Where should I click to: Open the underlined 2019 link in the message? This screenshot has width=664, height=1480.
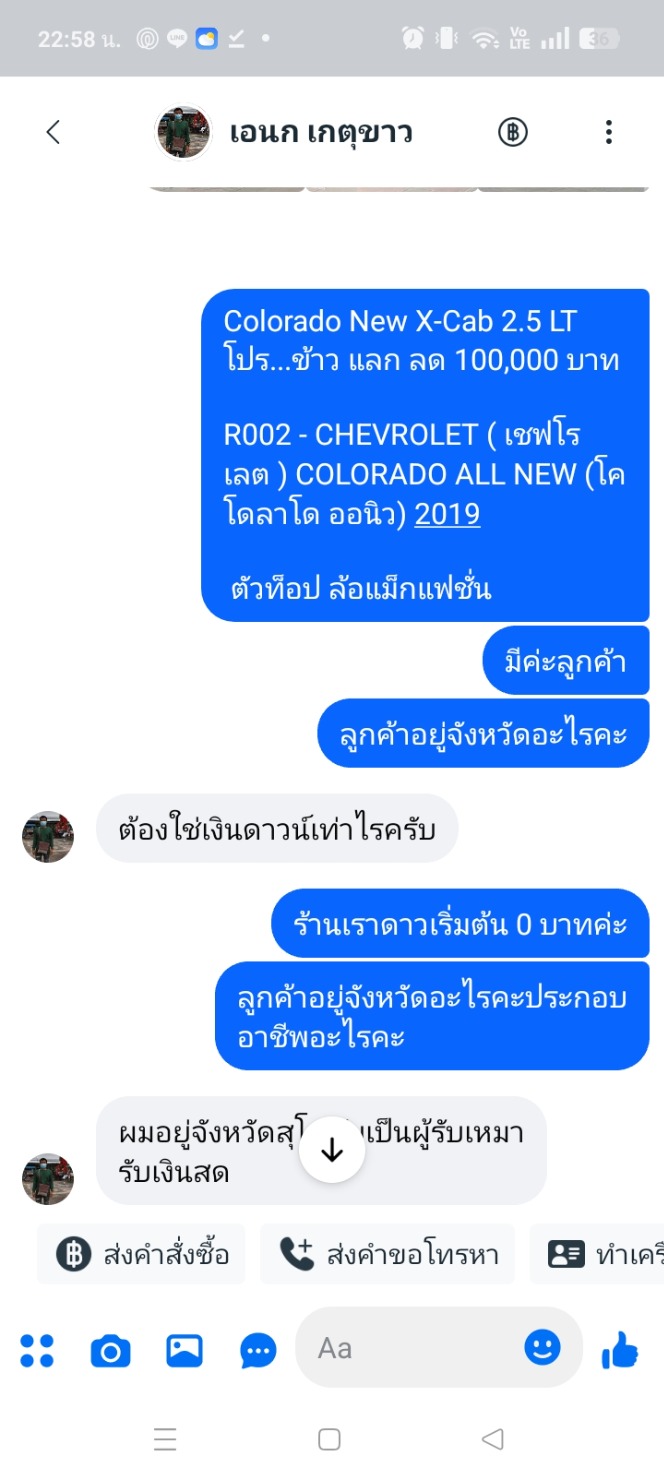(x=447, y=514)
